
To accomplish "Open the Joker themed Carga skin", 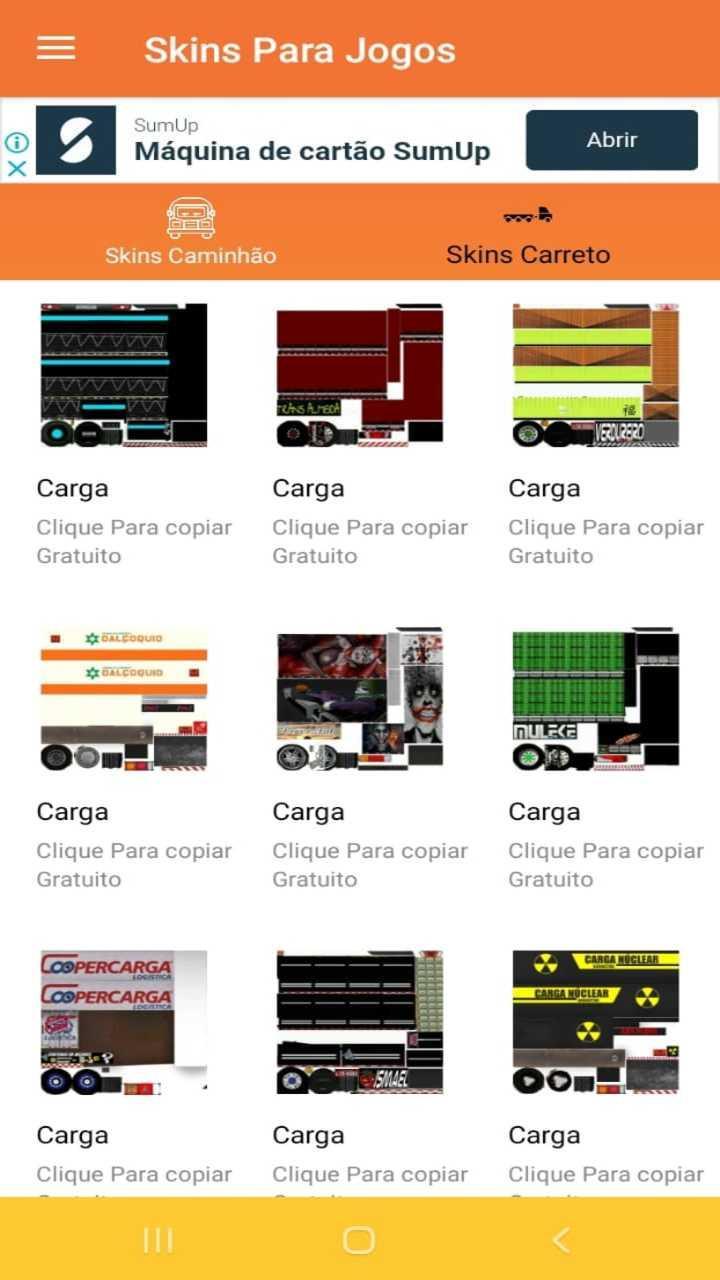I will tap(359, 699).
